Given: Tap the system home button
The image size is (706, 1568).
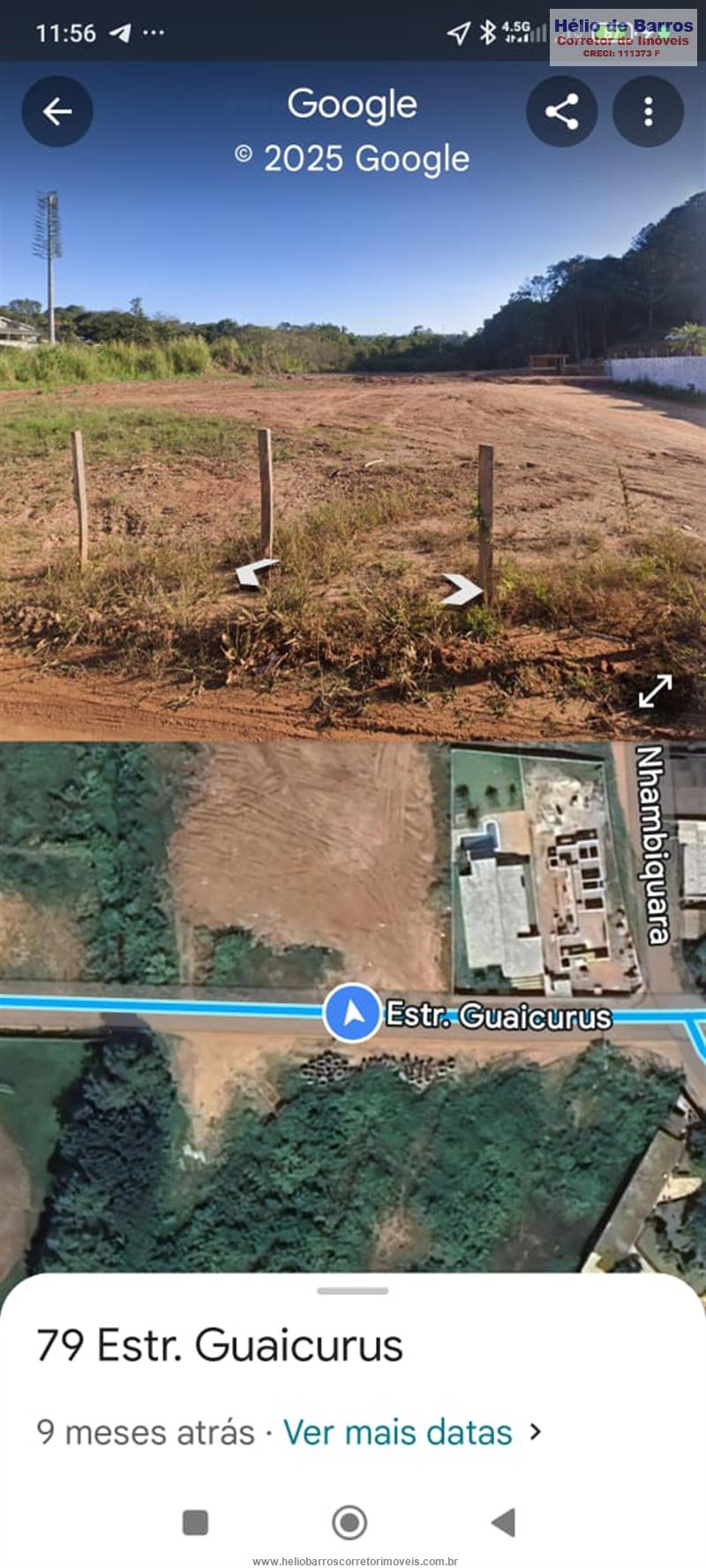Looking at the screenshot, I should click(349, 1522).
